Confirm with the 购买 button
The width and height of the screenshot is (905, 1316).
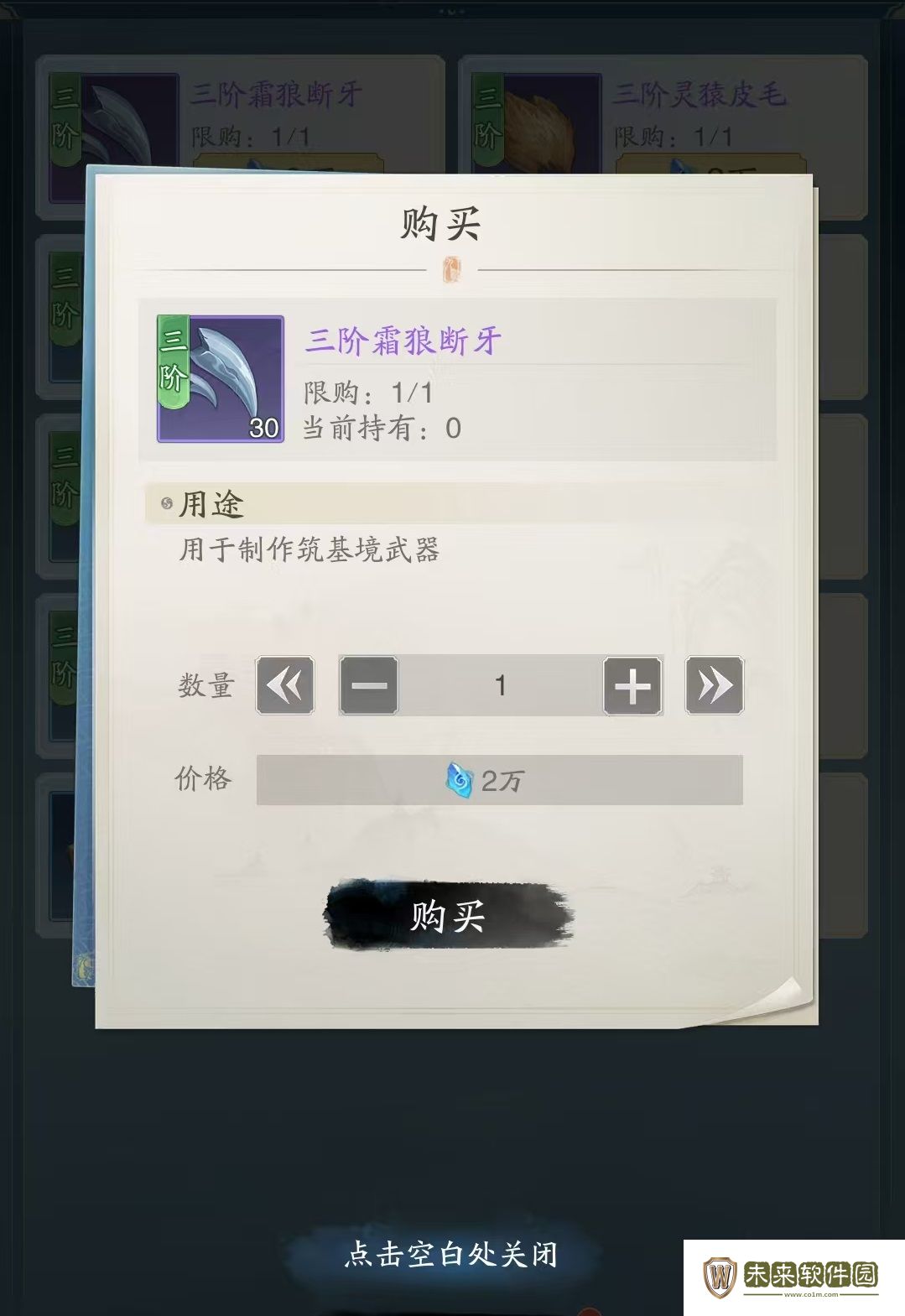[x=449, y=915]
